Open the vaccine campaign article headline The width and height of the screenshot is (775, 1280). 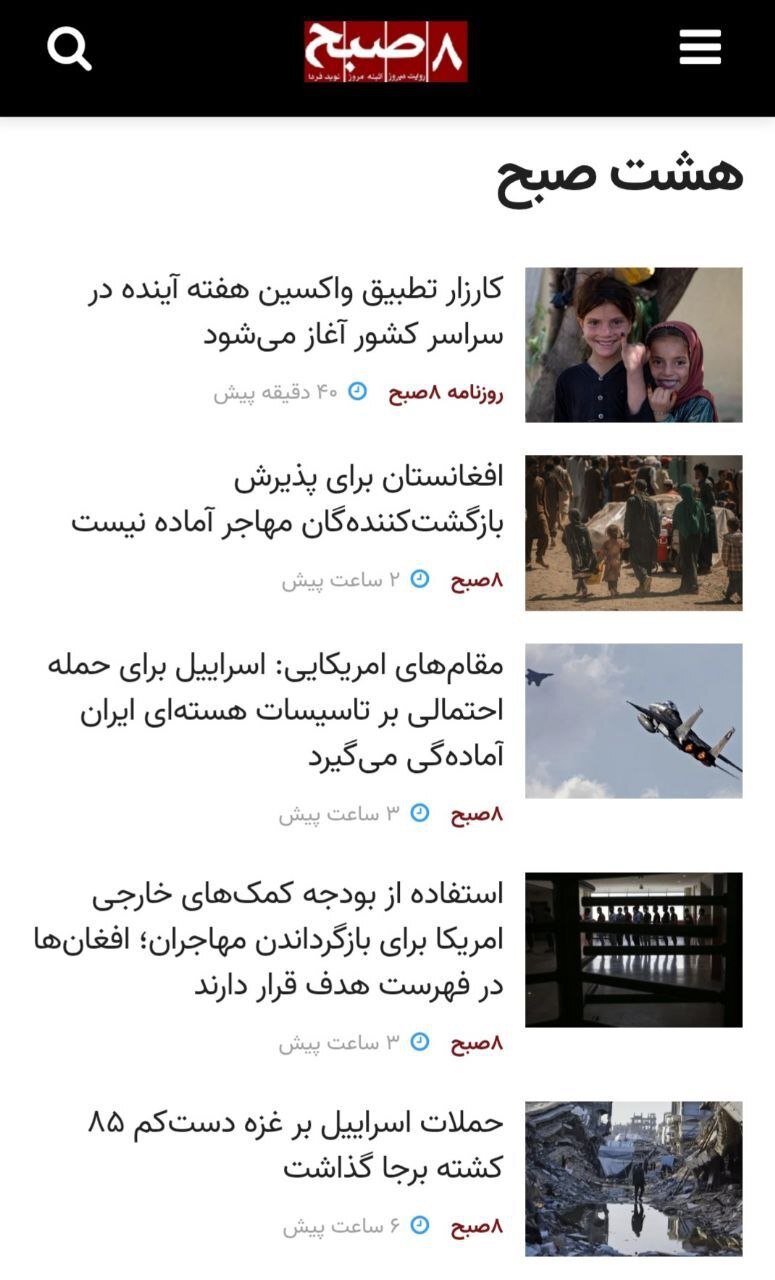pyautogui.click(x=353, y=313)
